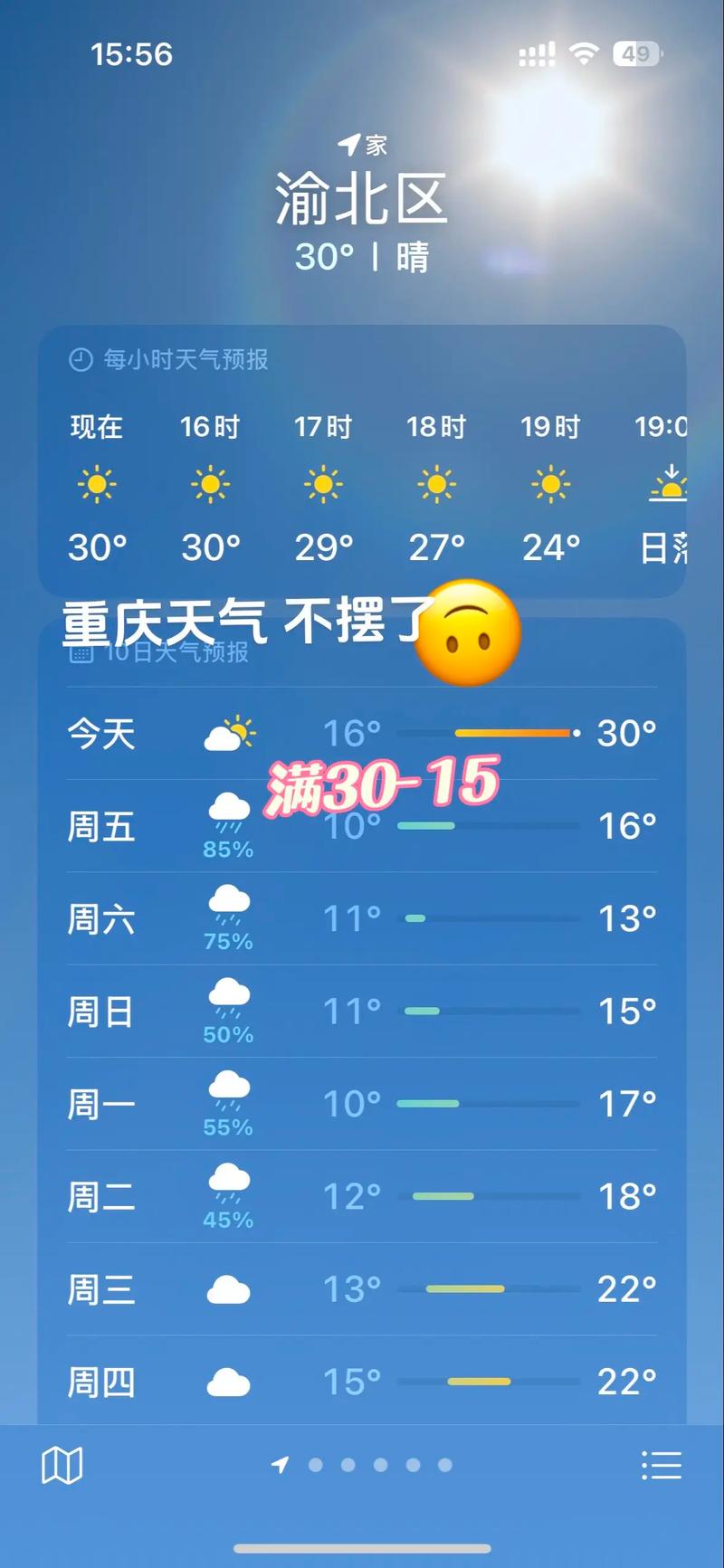Tap the 30° 晴 current conditions text
Screen dimensions: 724x1568
coord(361,259)
